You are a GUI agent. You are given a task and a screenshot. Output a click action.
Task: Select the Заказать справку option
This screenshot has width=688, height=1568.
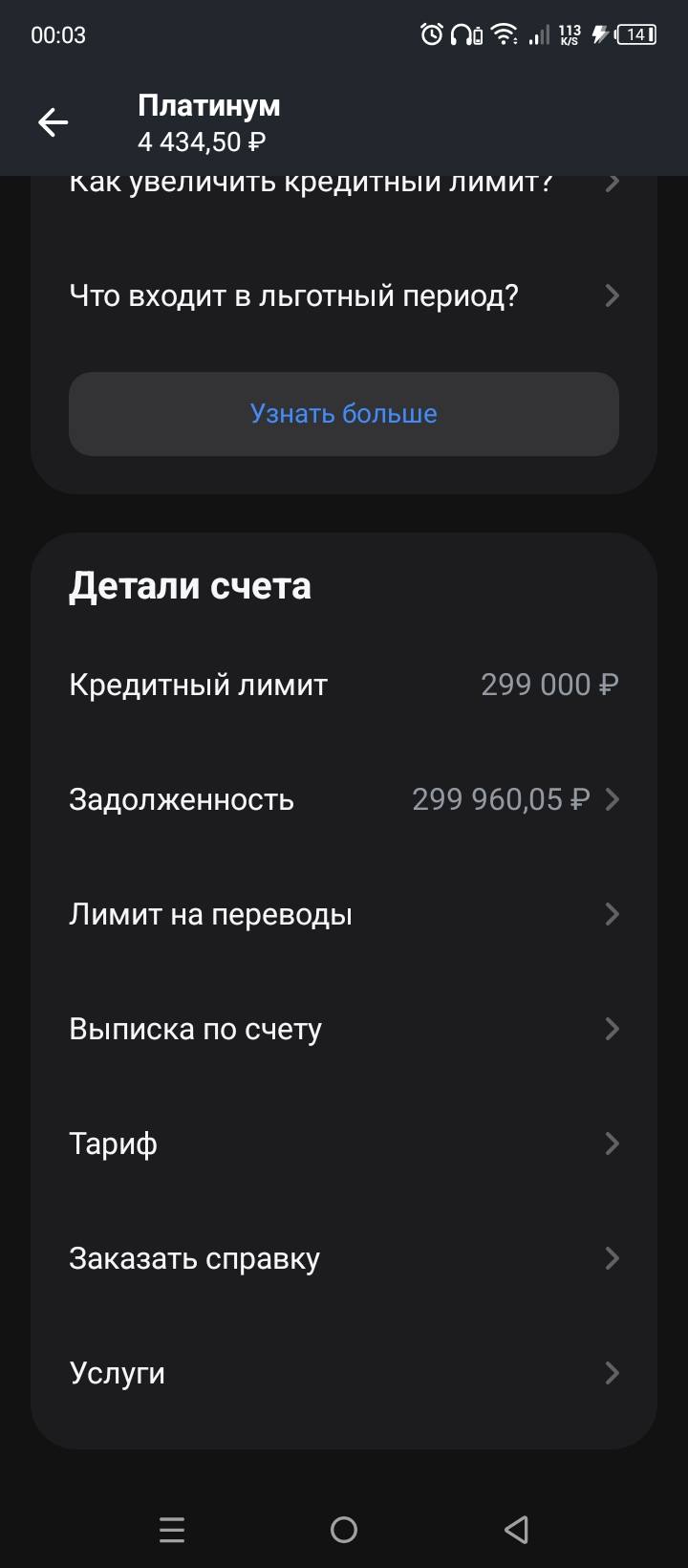pyautogui.click(x=344, y=1258)
